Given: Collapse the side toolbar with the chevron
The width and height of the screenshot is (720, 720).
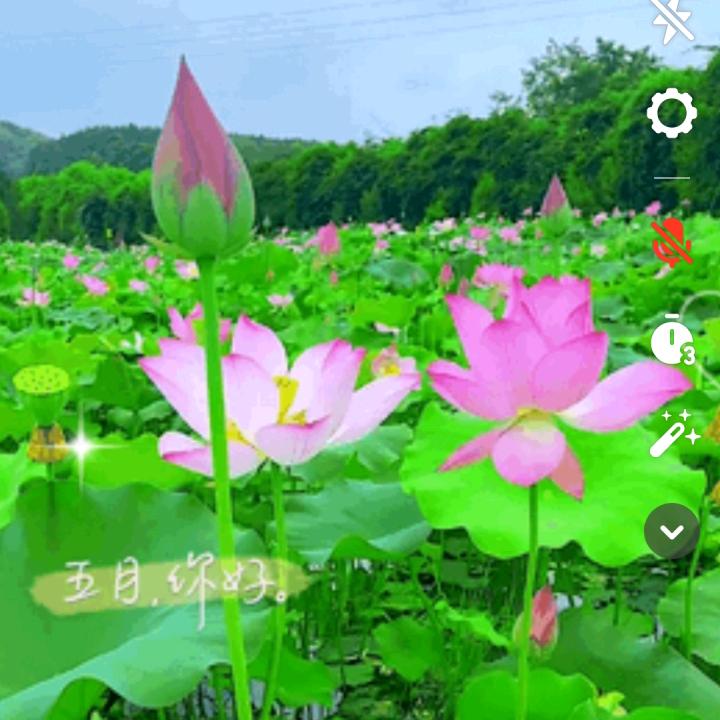Looking at the screenshot, I should point(672,531).
